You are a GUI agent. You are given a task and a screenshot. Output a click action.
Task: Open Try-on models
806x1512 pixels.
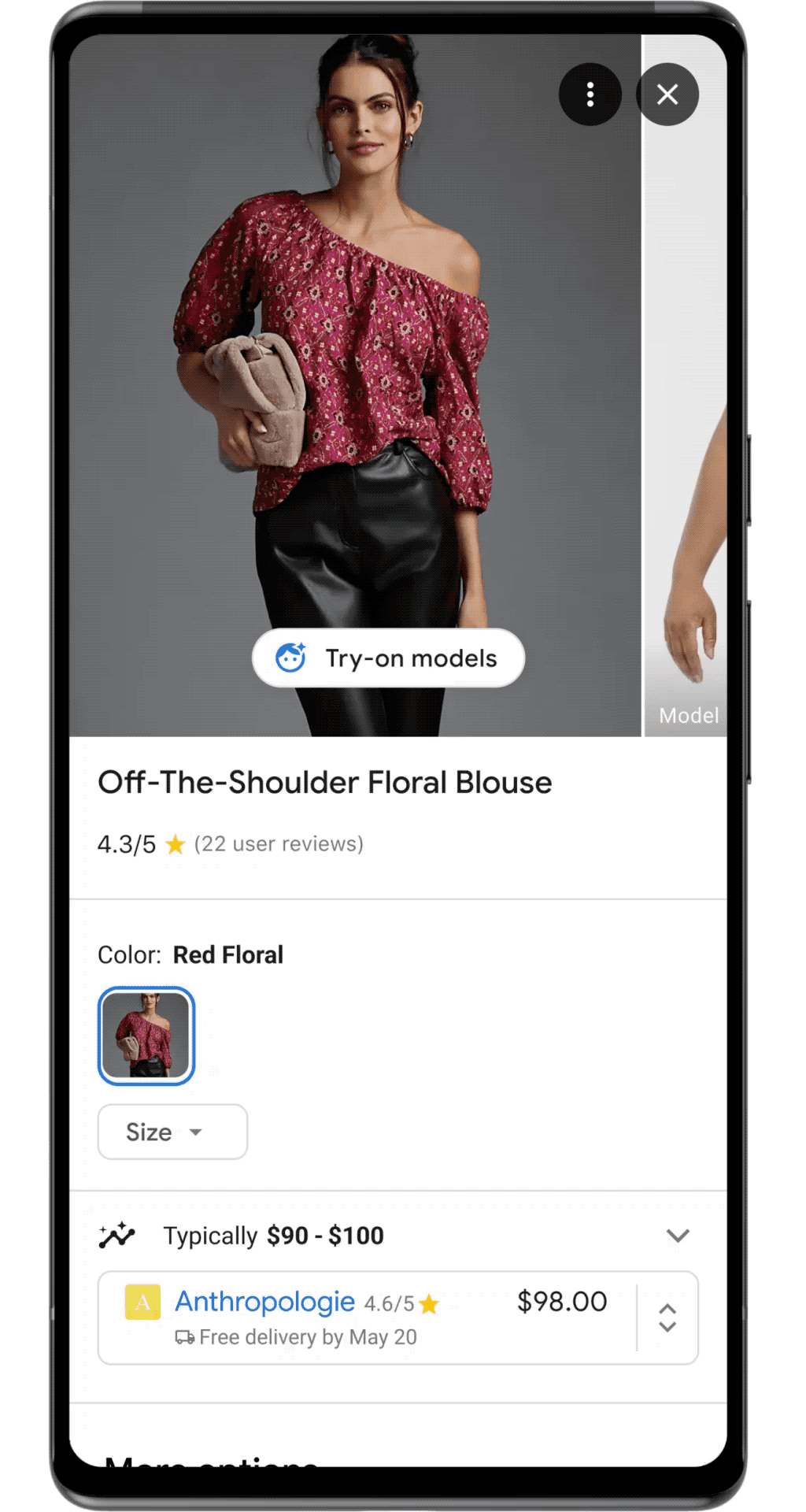[388, 658]
